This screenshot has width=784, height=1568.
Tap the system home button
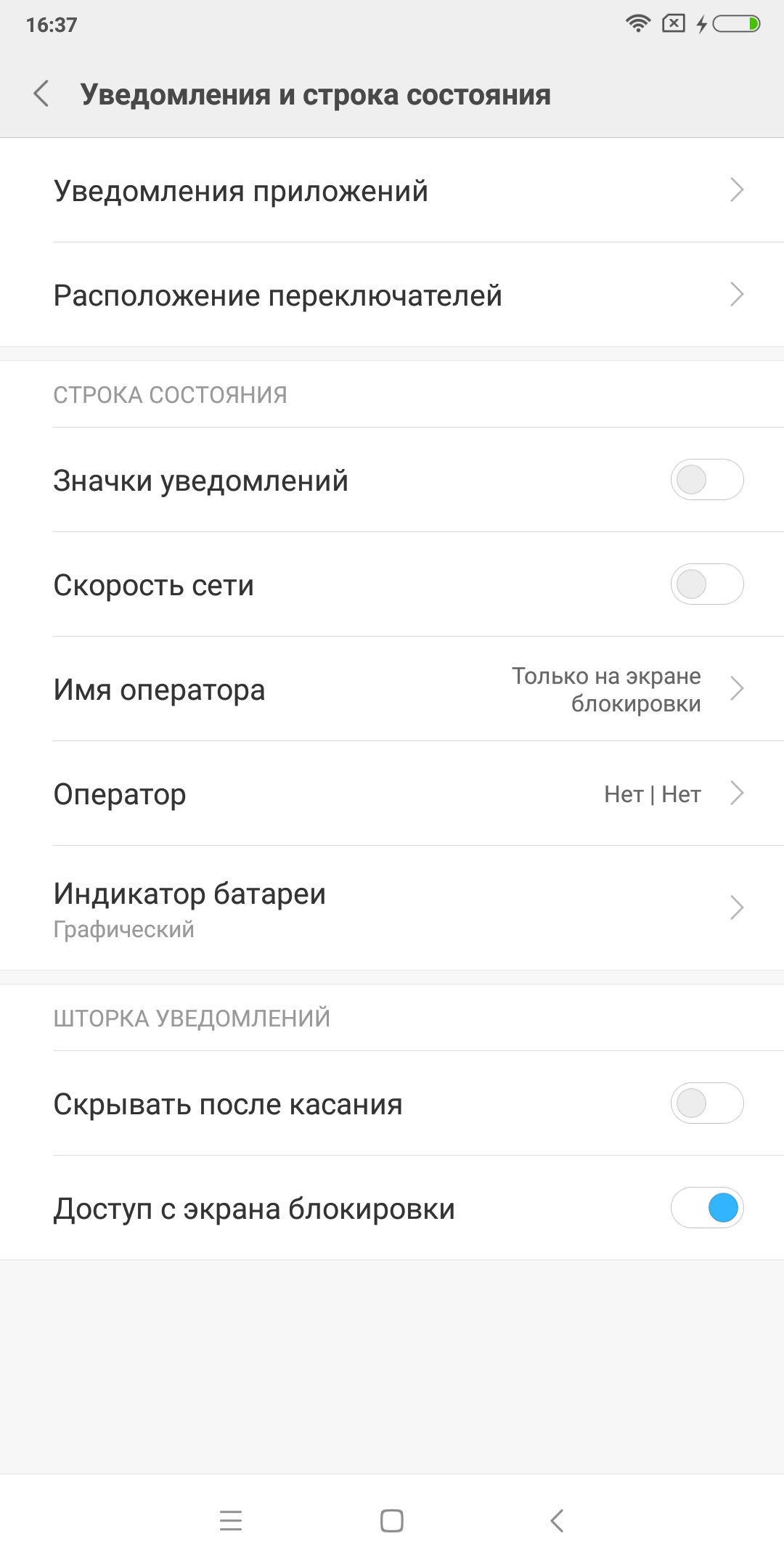click(x=392, y=1521)
